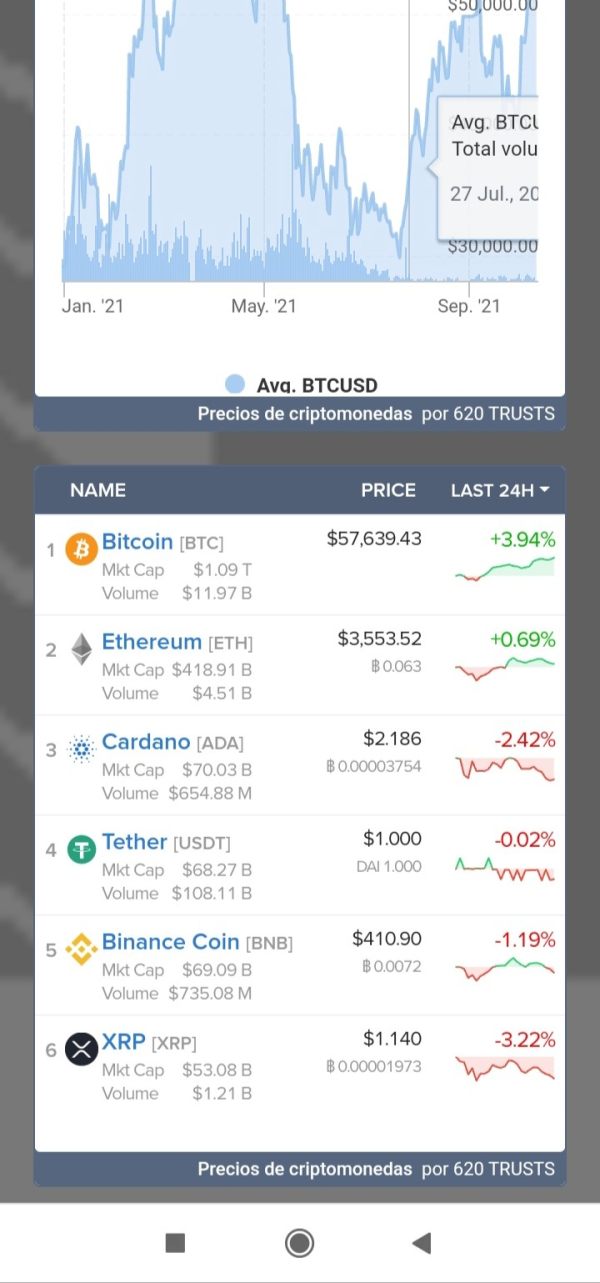
Task: Toggle the Avg. BTCUSD legend item
Action: pyautogui.click(x=301, y=385)
